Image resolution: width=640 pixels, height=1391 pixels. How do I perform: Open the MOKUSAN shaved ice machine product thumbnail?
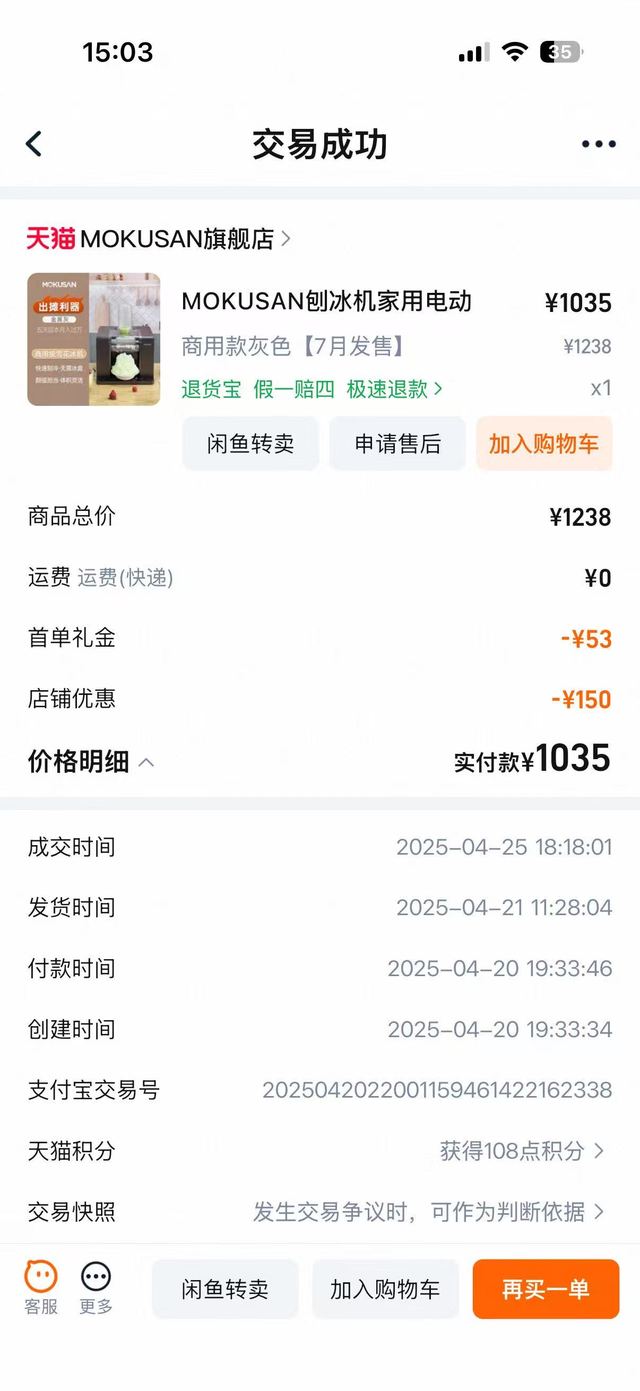(x=93, y=339)
